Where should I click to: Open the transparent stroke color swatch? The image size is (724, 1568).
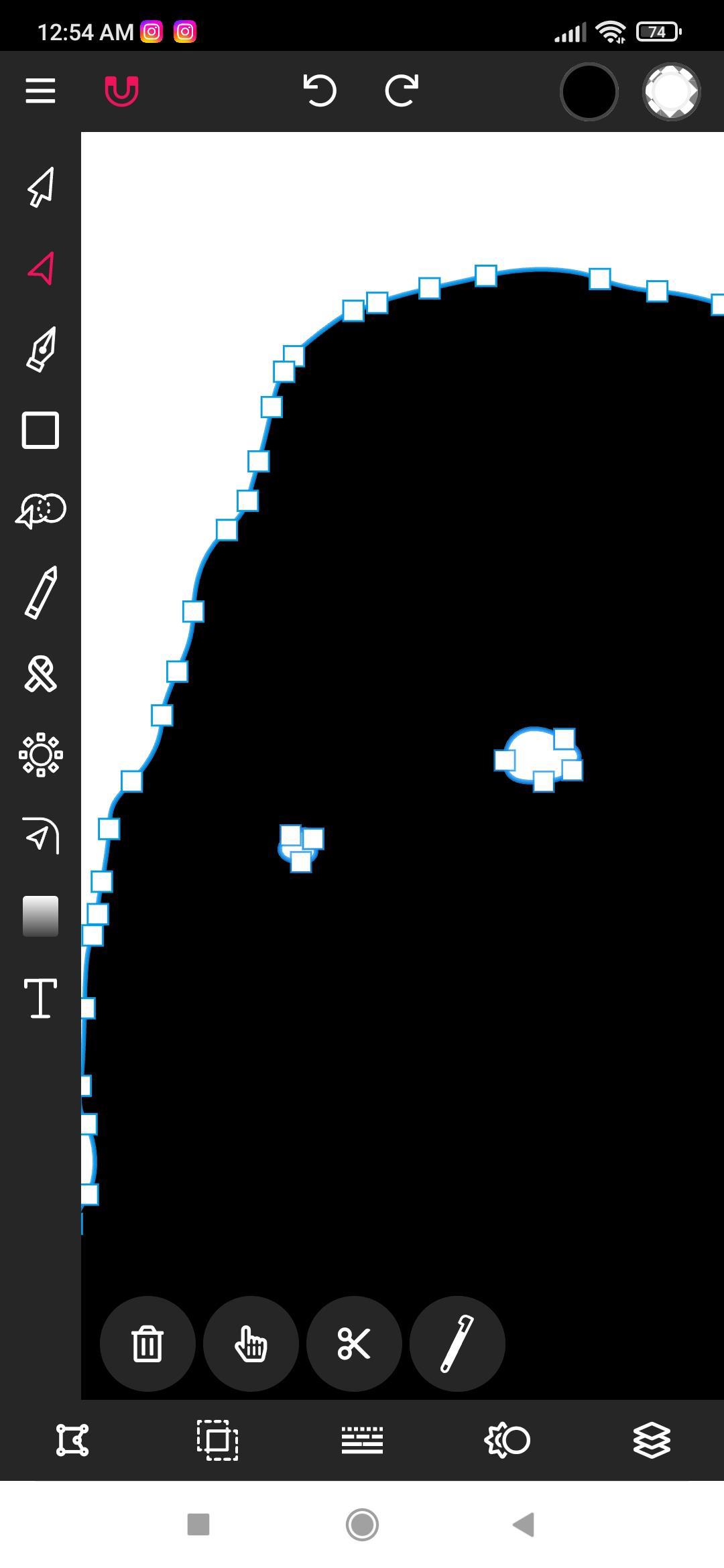point(671,92)
